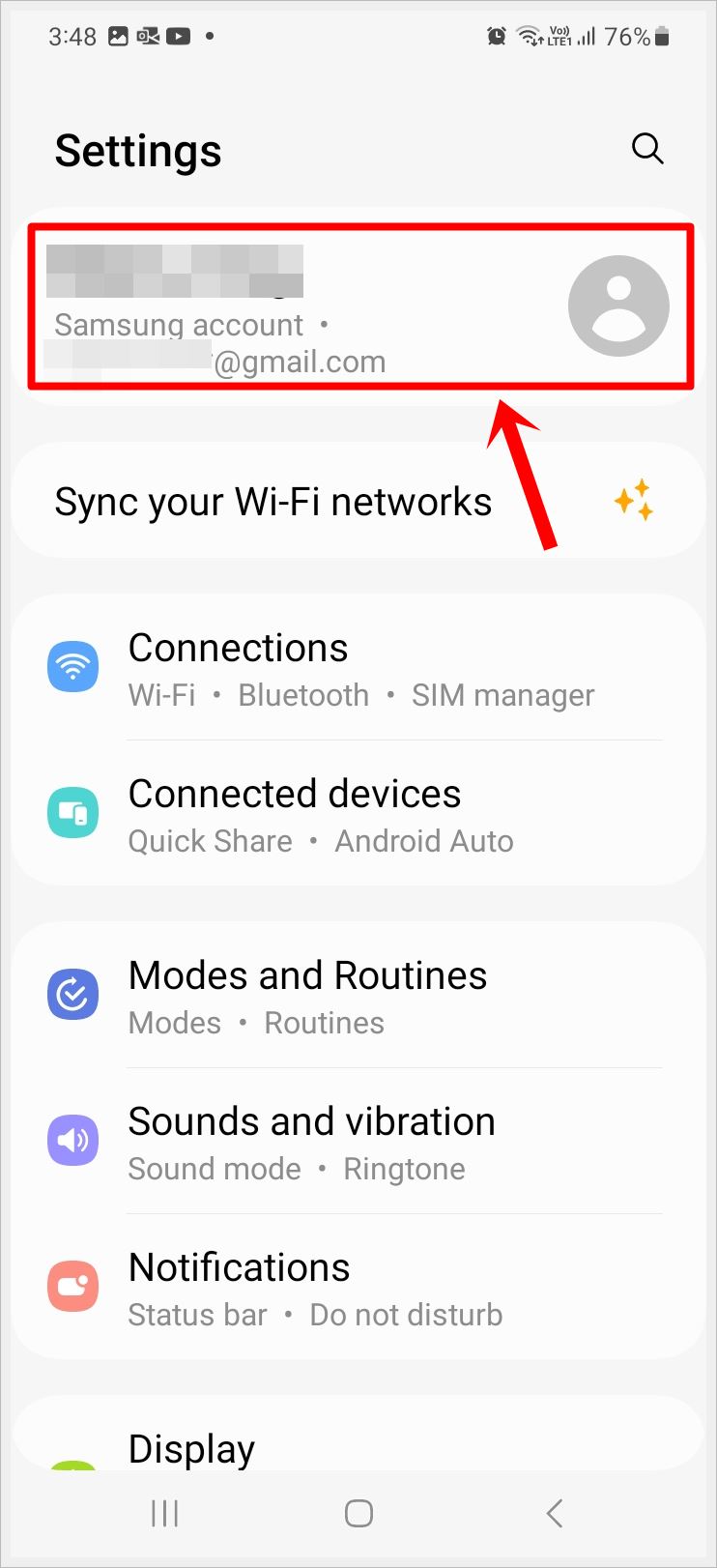
Task: Open Notifications settings
Action: (x=358, y=1289)
